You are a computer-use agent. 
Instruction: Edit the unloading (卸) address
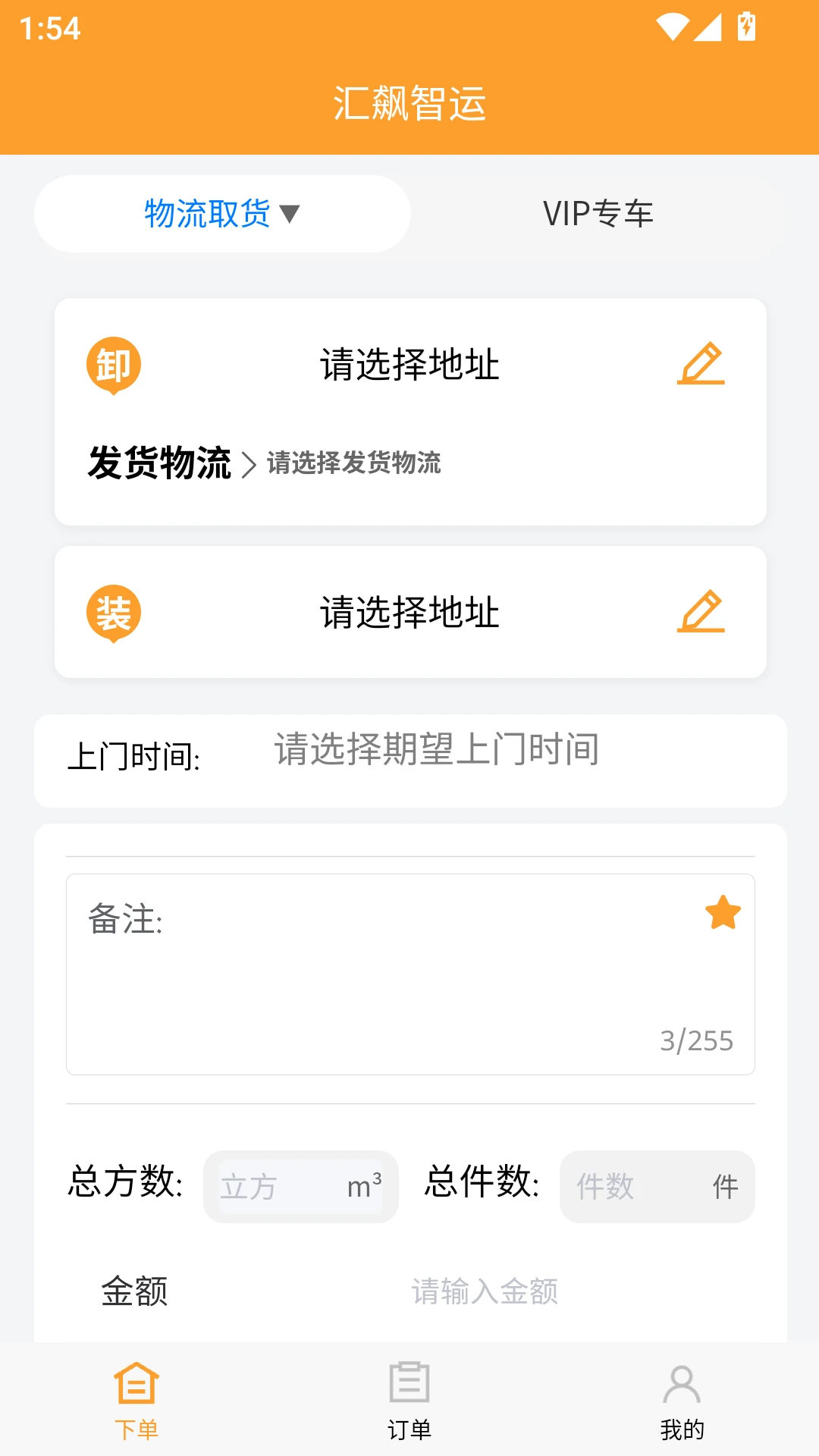click(x=701, y=363)
